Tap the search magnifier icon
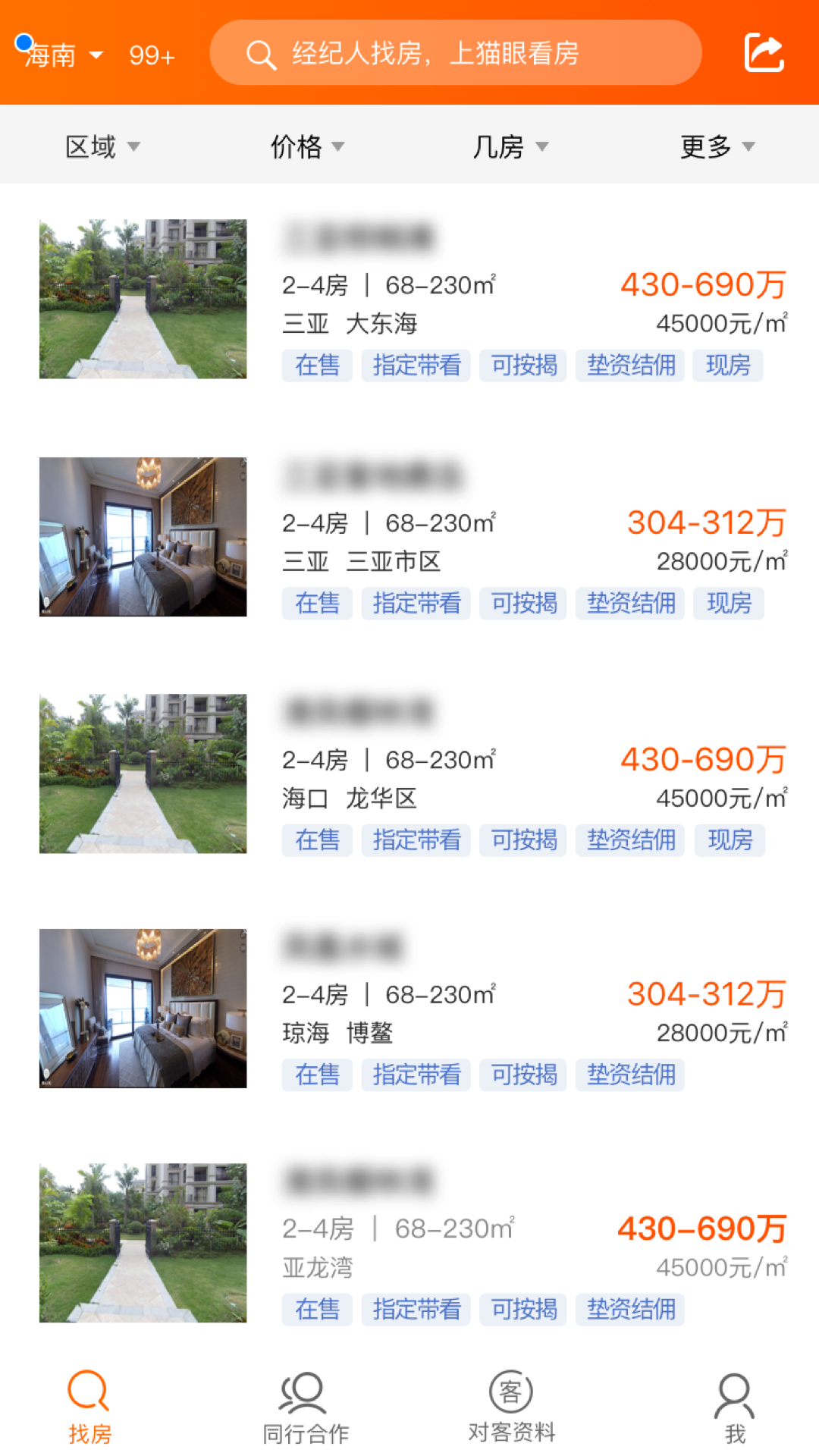Viewport: 819px width, 1456px height. (260, 53)
